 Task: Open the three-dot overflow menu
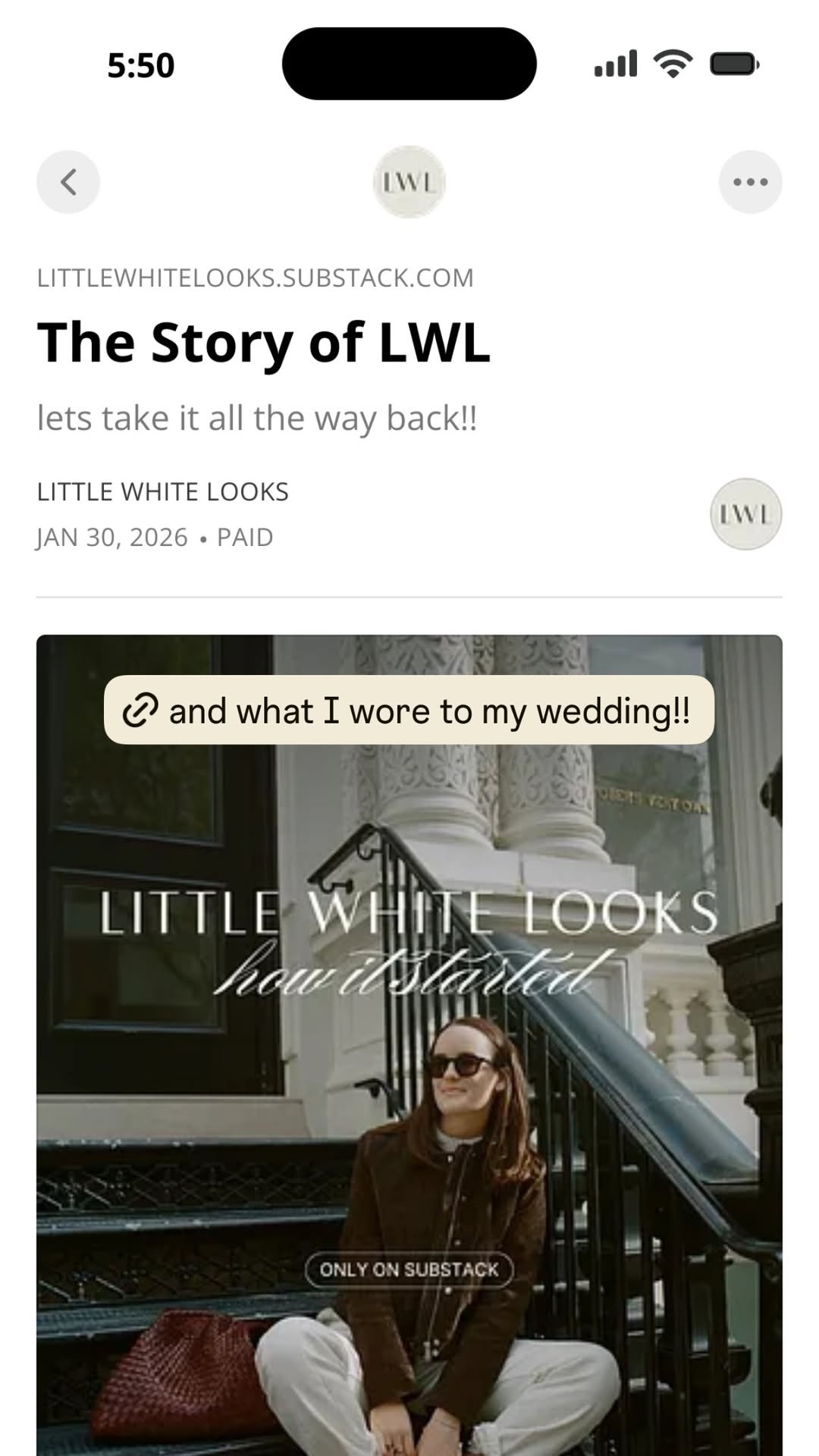point(750,182)
